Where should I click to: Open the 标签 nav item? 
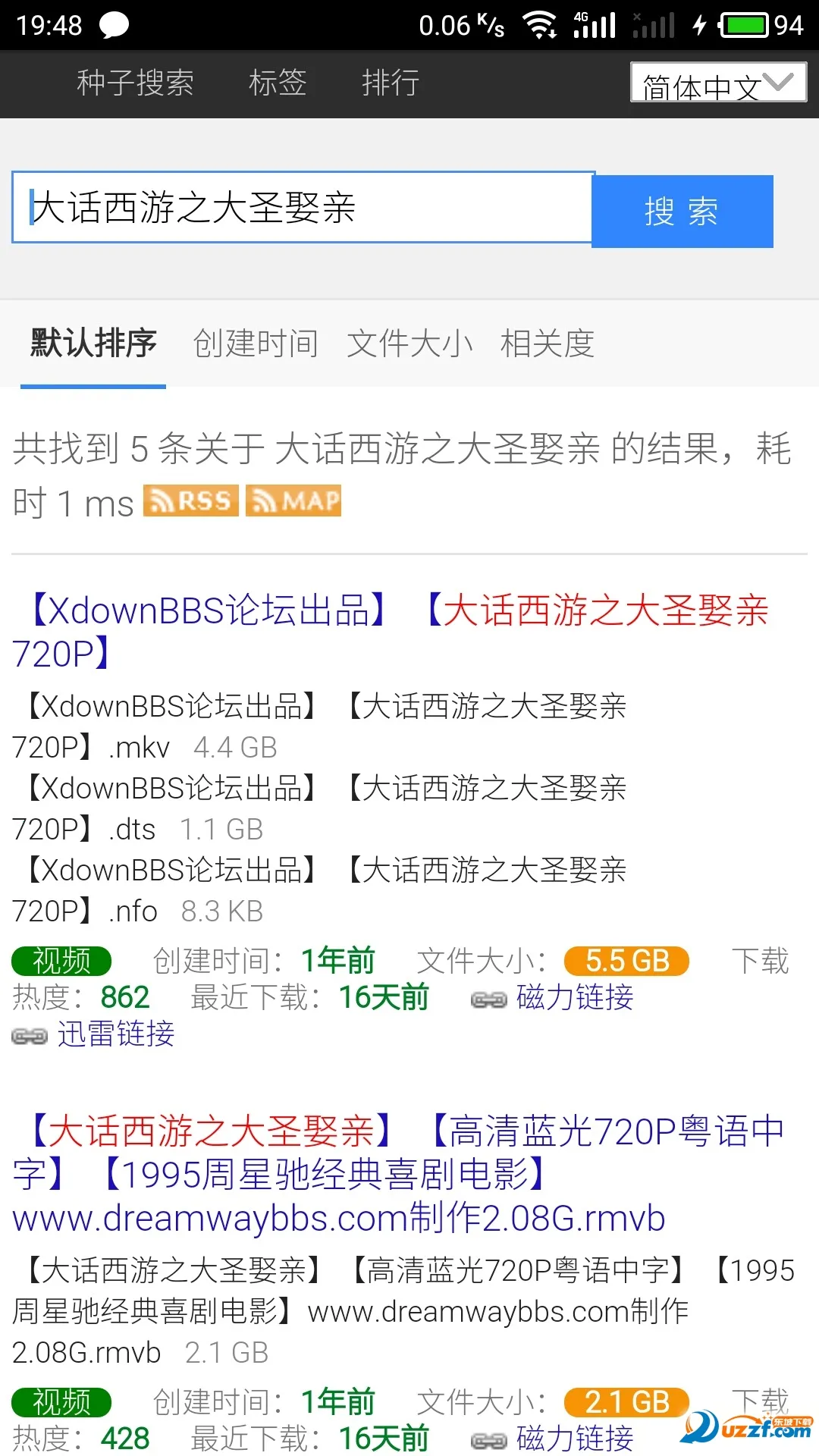tap(278, 83)
